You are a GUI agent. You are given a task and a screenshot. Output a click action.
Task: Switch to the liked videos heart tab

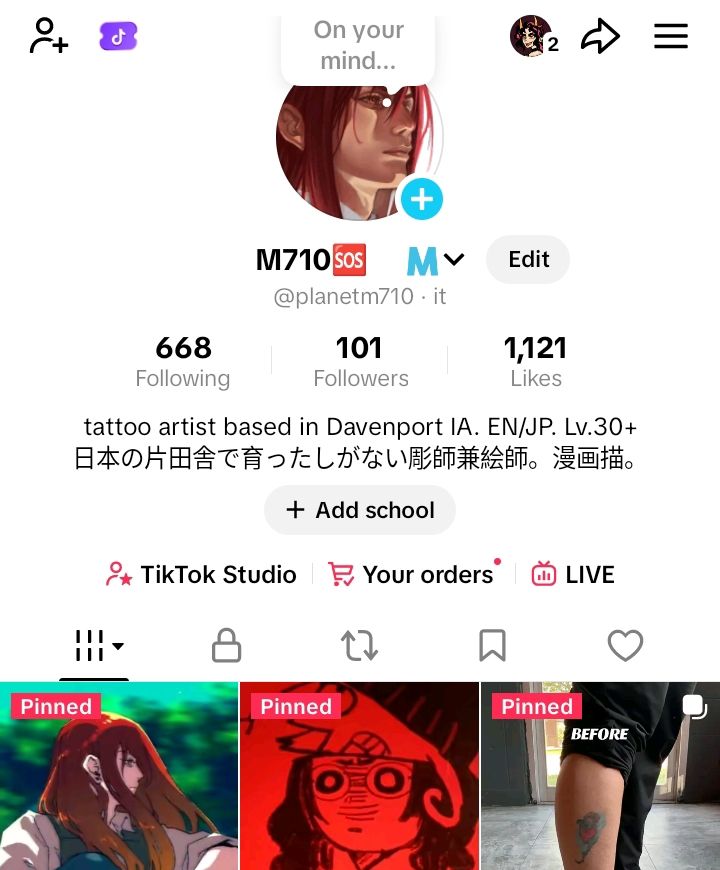(x=625, y=646)
